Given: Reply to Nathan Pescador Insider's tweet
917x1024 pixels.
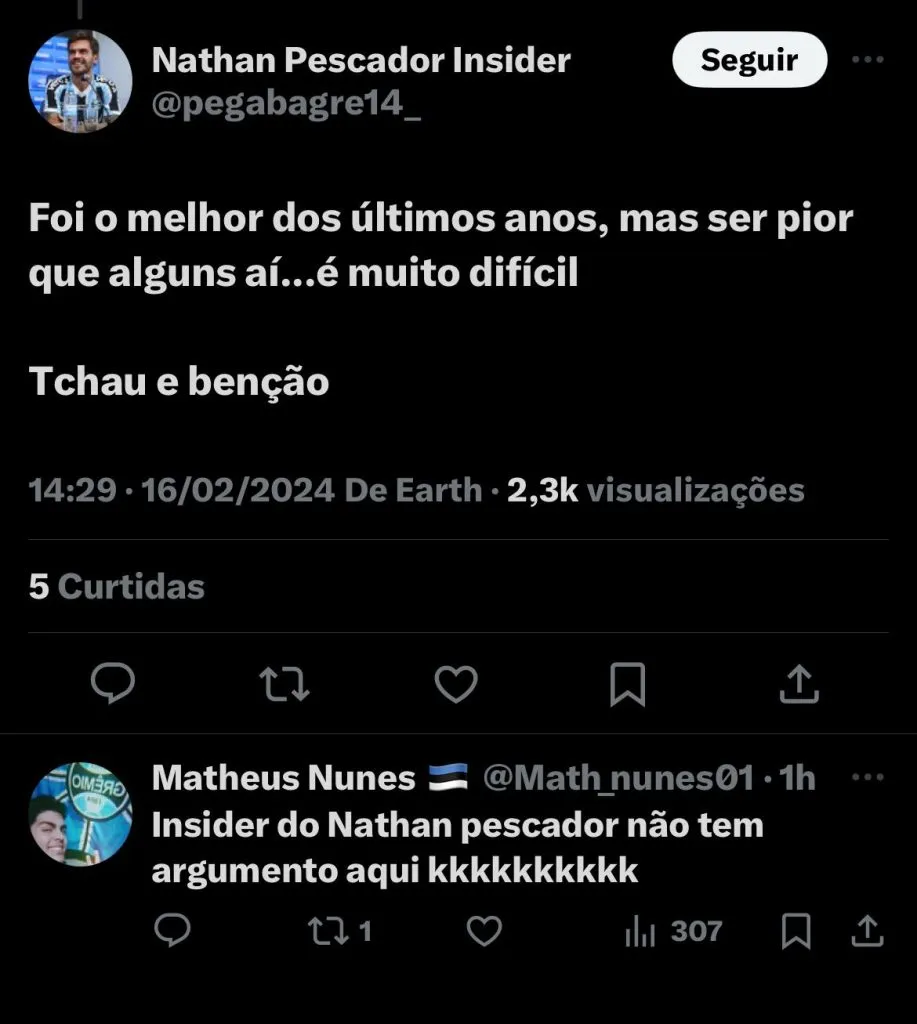Looking at the screenshot, I should tap(113, 685).
